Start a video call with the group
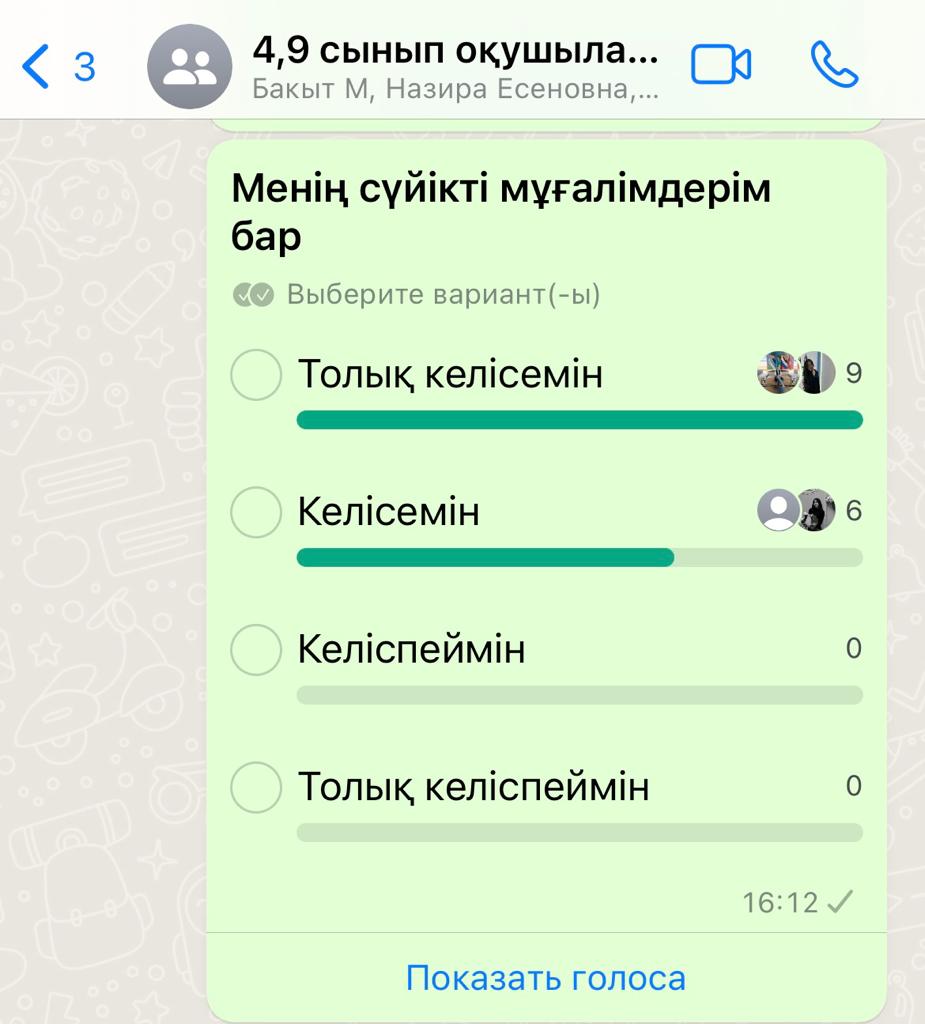925x1024 pixels. coord(721,66)
